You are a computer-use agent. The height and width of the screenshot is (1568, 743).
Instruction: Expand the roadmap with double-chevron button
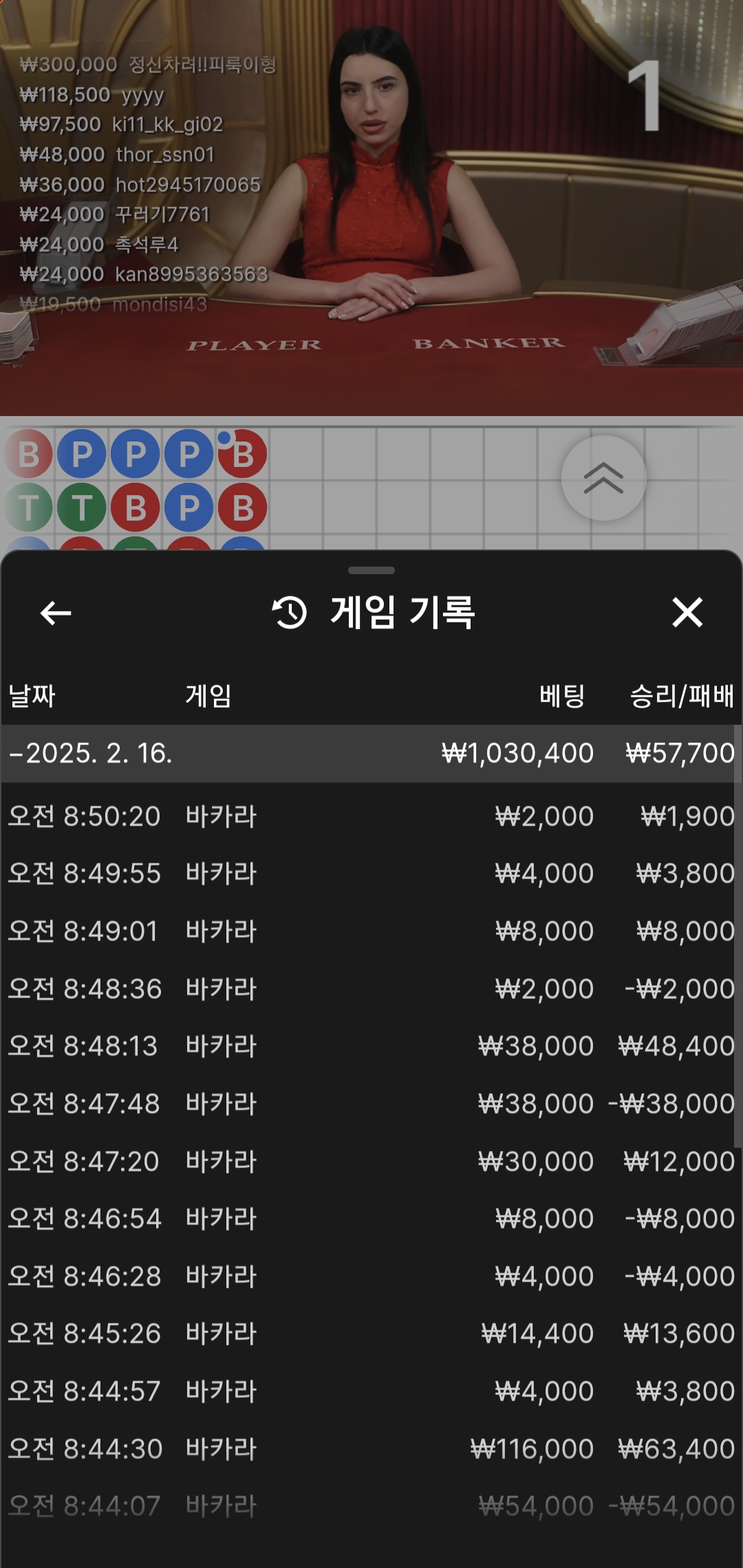pos(603,478)
